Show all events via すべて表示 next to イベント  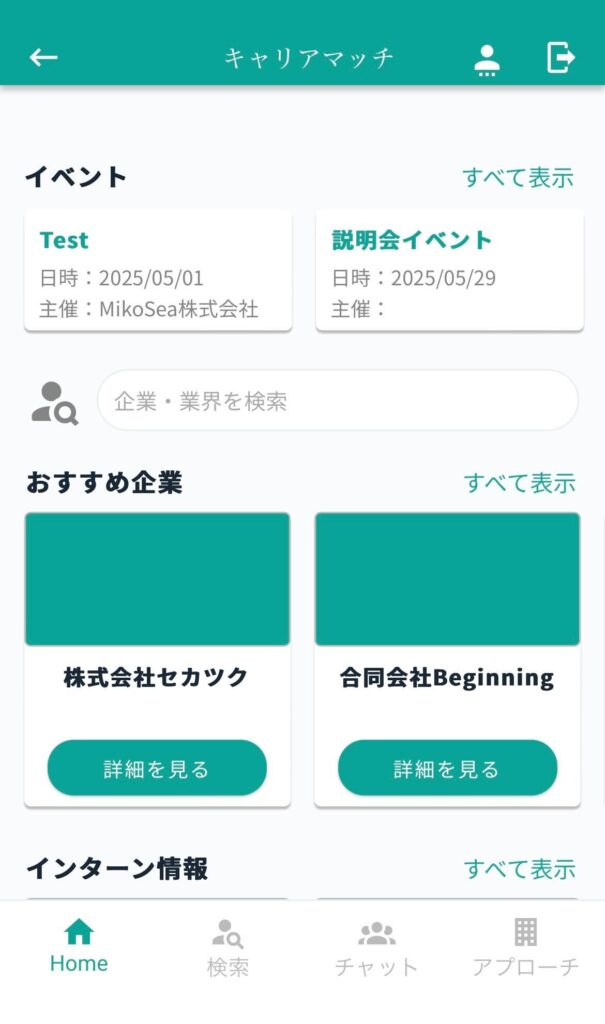[x=518, y=177]
